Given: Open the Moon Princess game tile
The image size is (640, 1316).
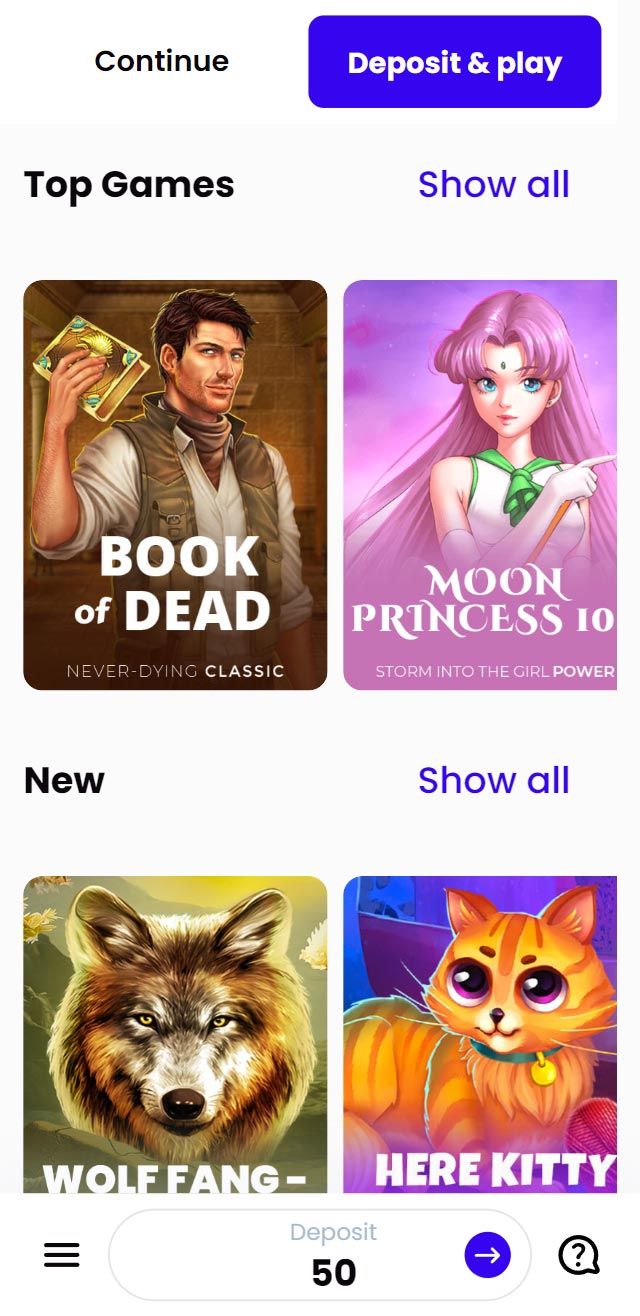Looking at the screenshot, I should [480, 485].
